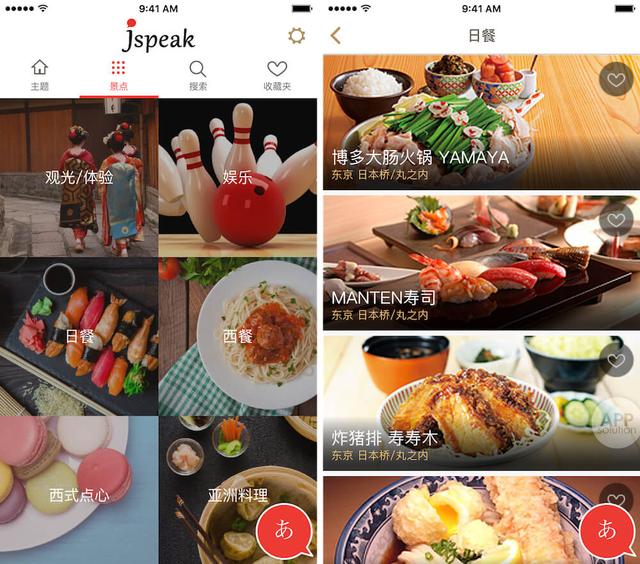640x564 pixels.
Task: Browse the 西式点心 category tile
Action: click(x=79, y=490)
